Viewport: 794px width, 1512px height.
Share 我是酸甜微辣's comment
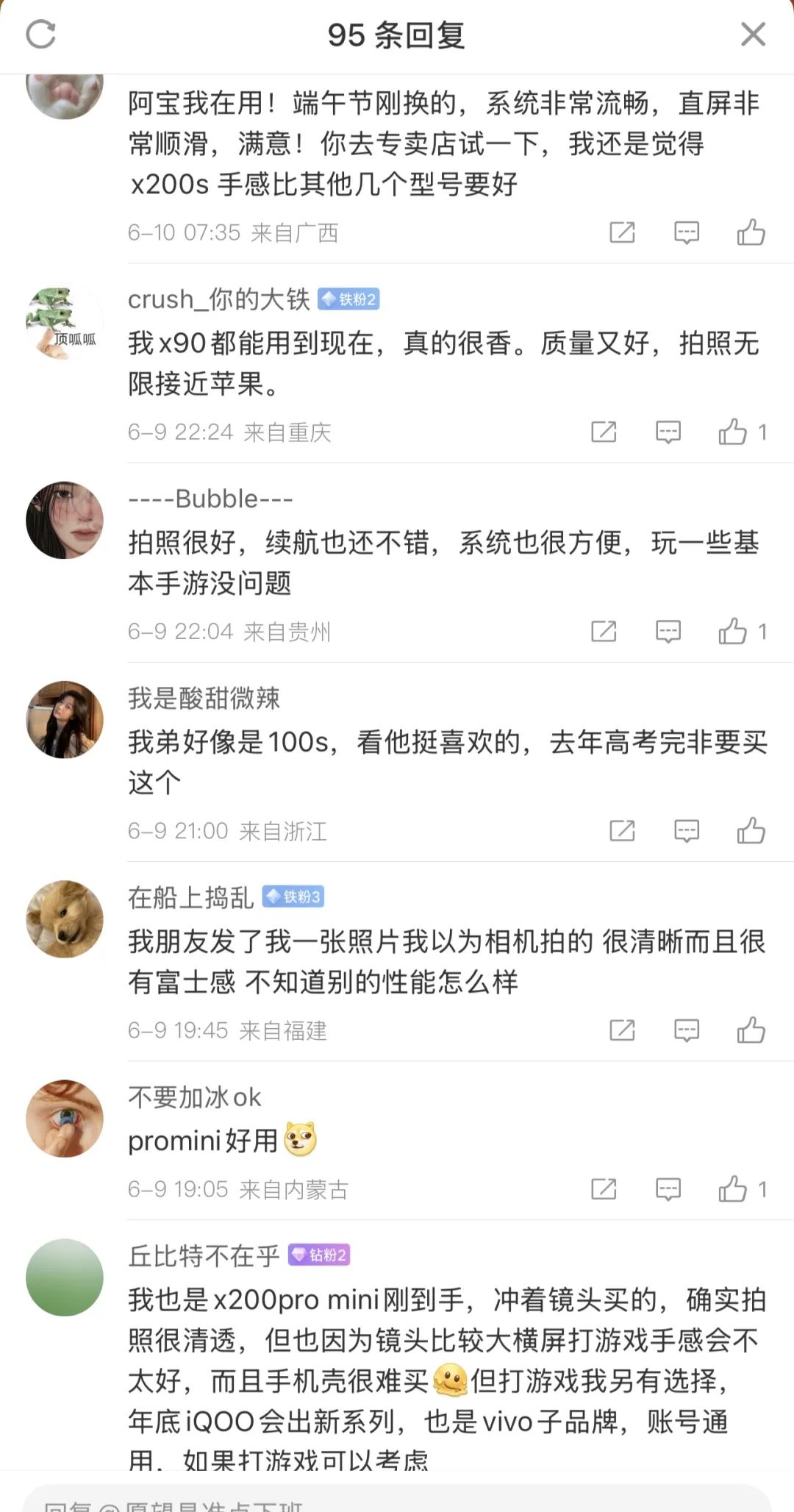[622, 831]
